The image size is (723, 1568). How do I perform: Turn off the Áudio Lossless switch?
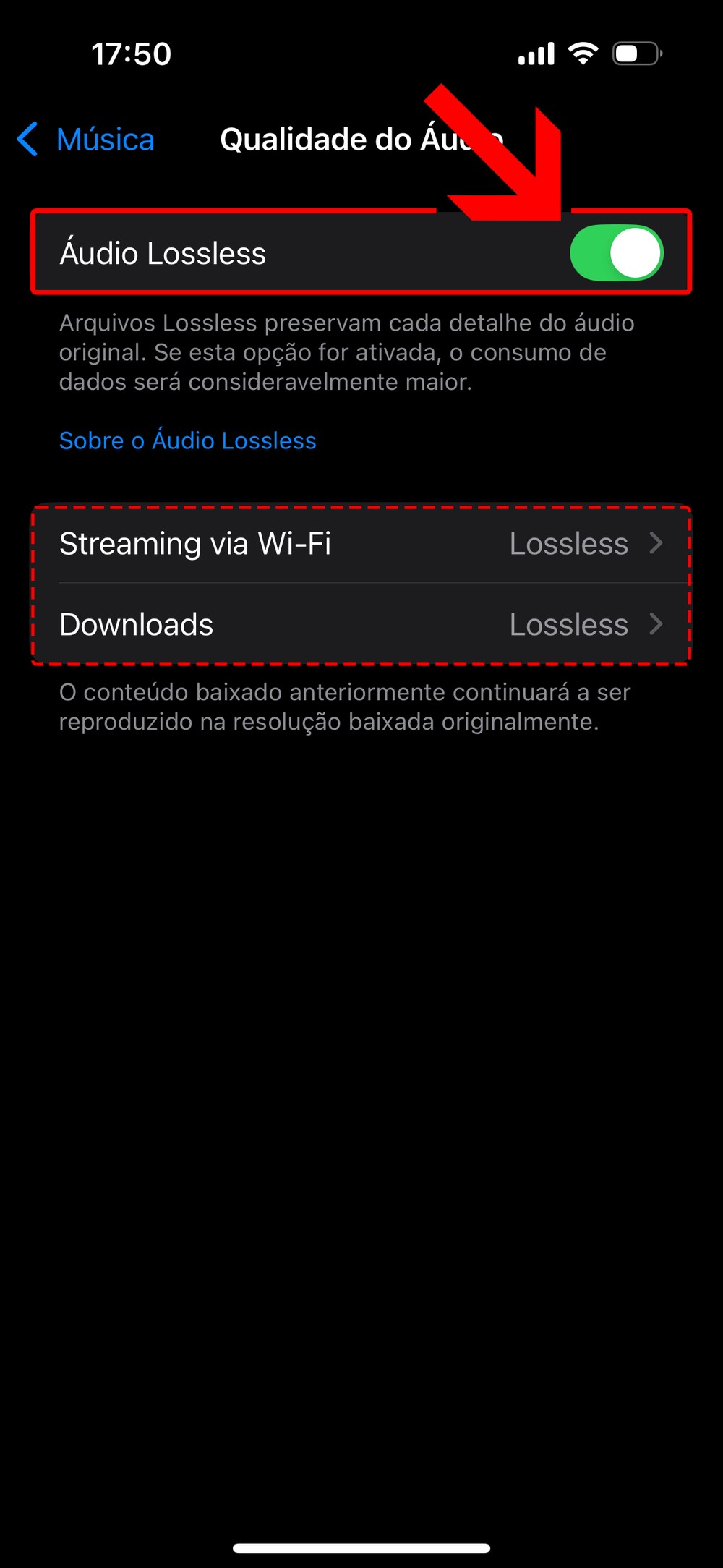click(x=616, y=253)
